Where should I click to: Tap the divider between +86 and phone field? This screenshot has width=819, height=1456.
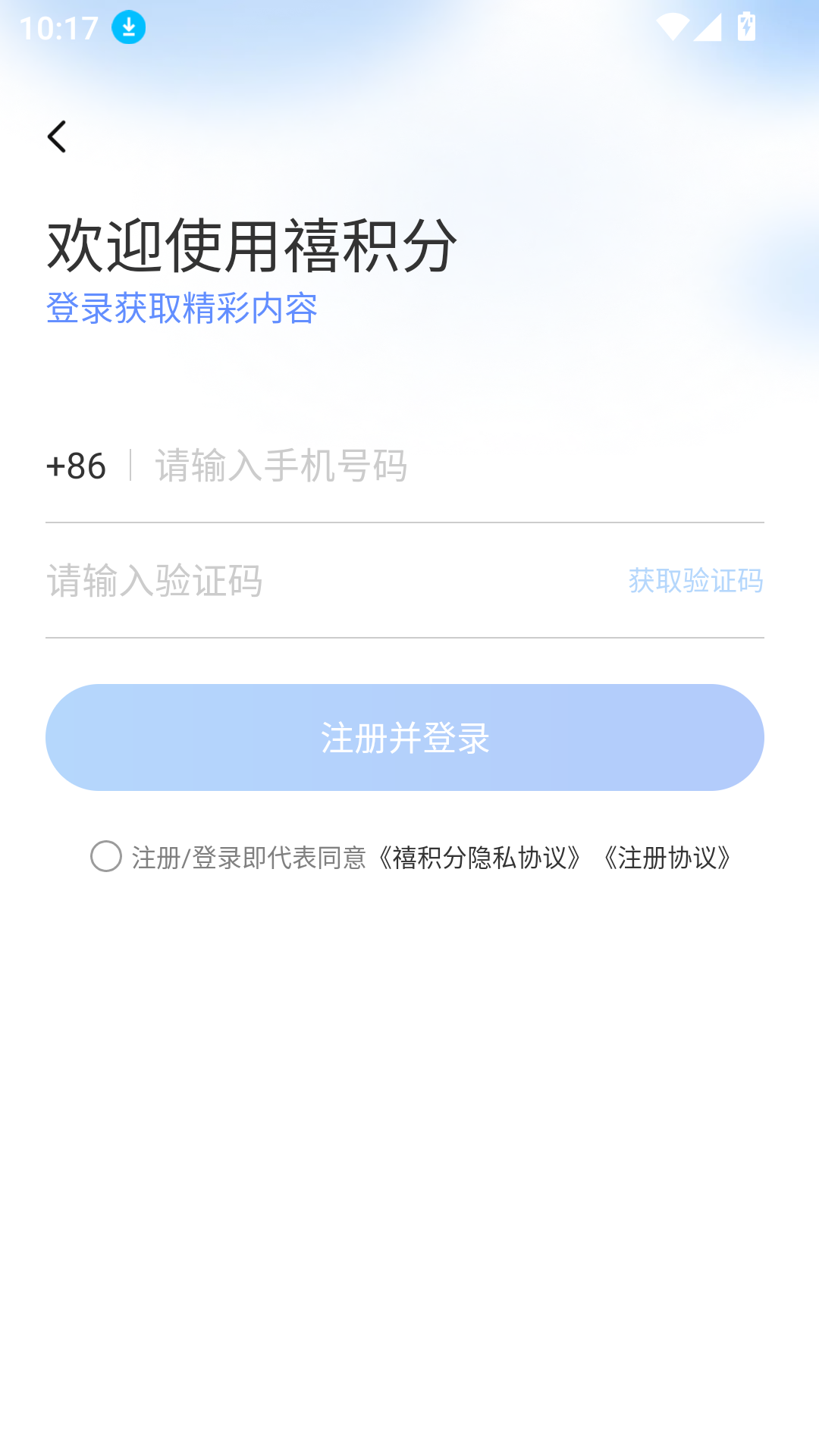click(x=130, y=466)
